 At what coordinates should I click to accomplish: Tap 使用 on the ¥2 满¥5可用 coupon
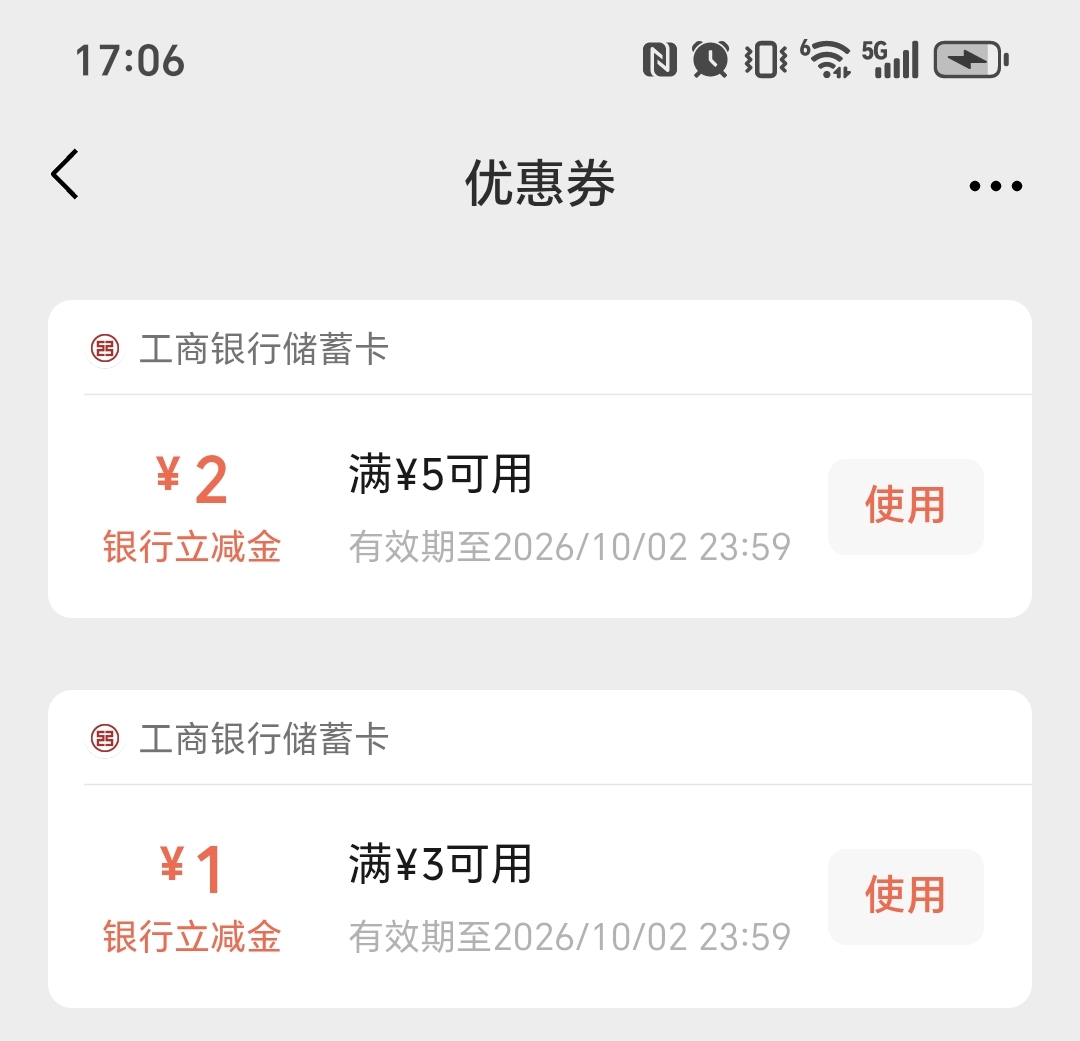[905, 506]
